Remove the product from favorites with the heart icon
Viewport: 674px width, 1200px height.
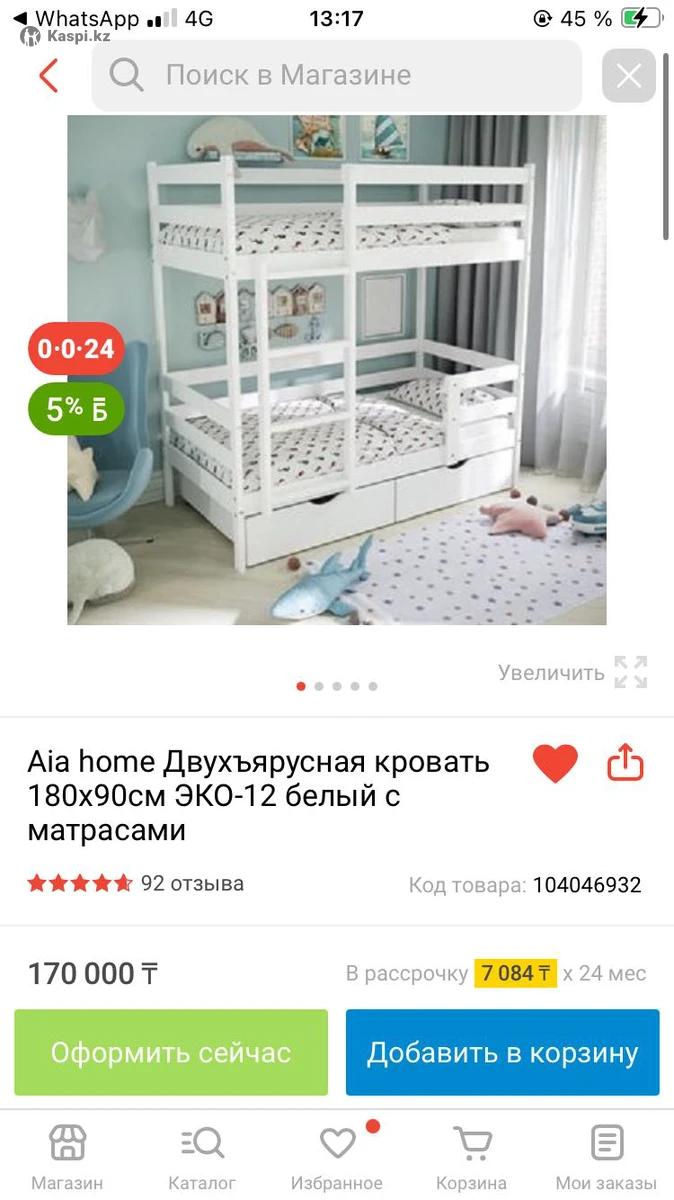(x=555, y=764)
